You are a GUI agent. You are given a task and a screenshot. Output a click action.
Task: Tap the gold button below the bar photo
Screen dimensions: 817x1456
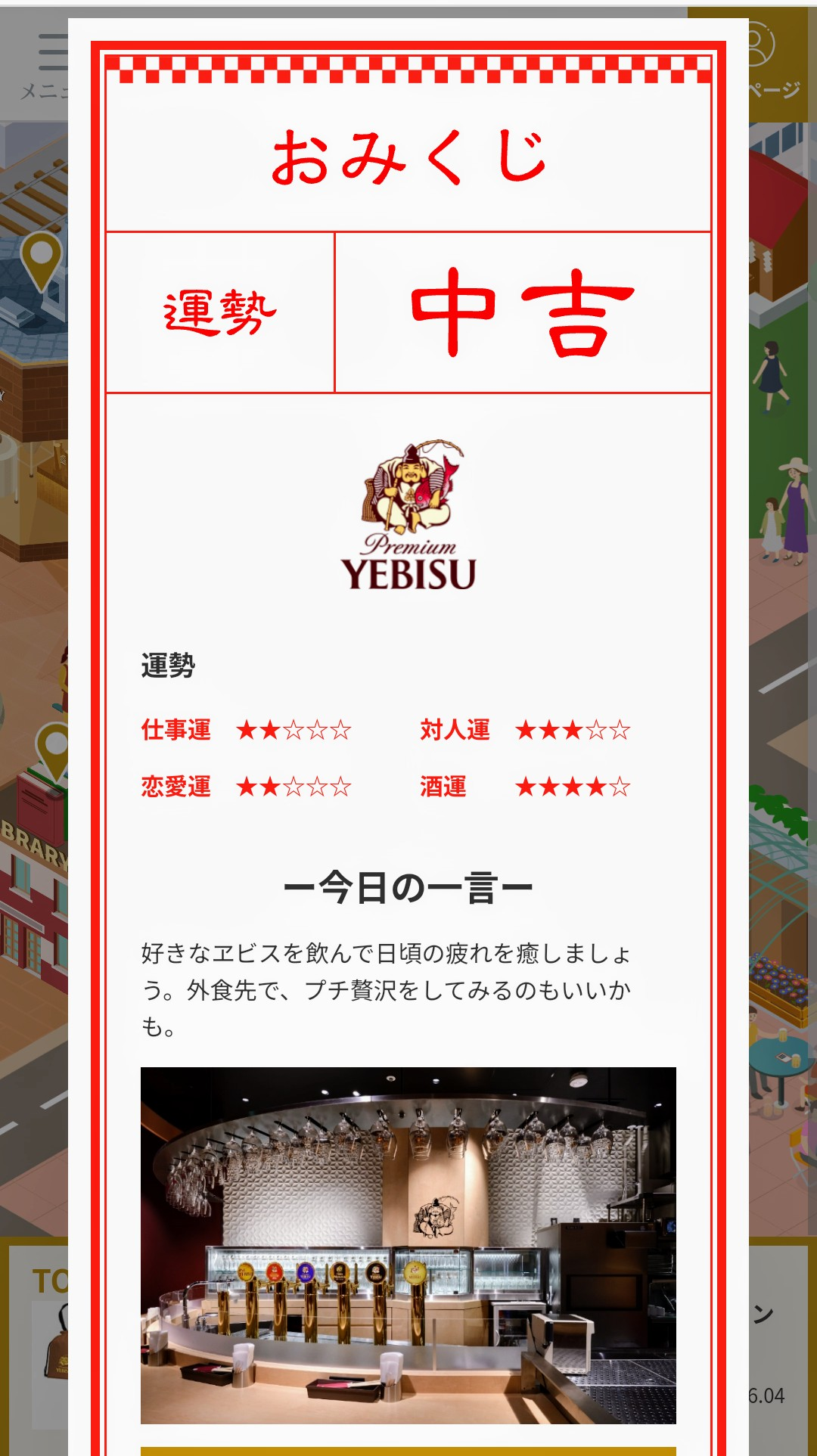point(408,1451)
